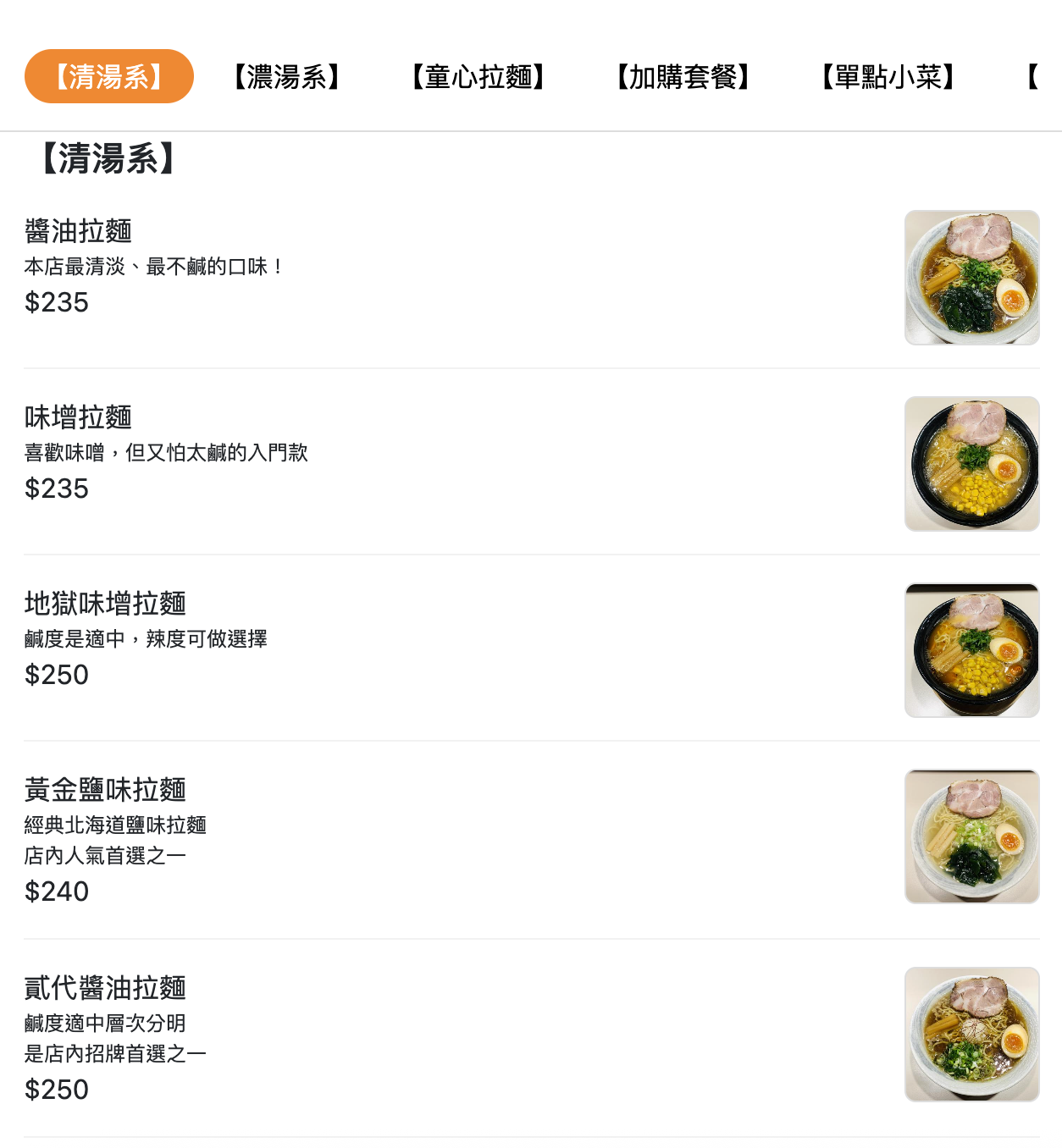Browse the 【單點小菜】 side dishes tab

[x=888, y=75]
